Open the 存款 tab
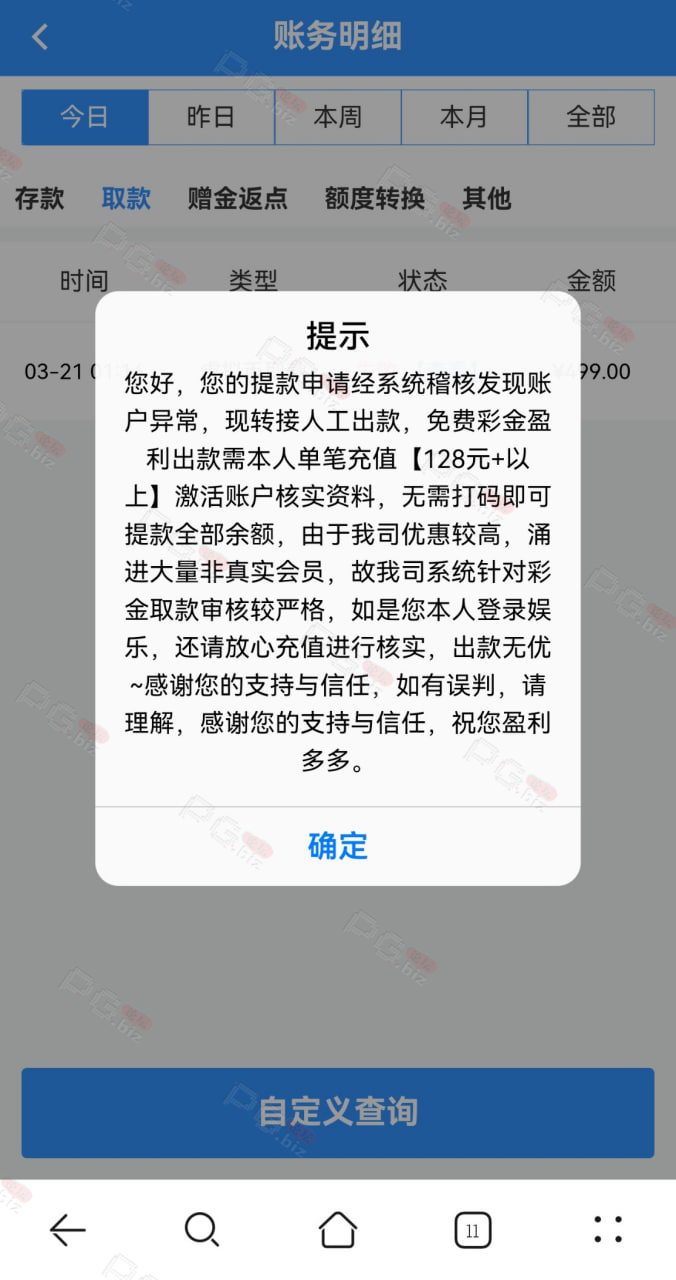 [x=40, y=198]
